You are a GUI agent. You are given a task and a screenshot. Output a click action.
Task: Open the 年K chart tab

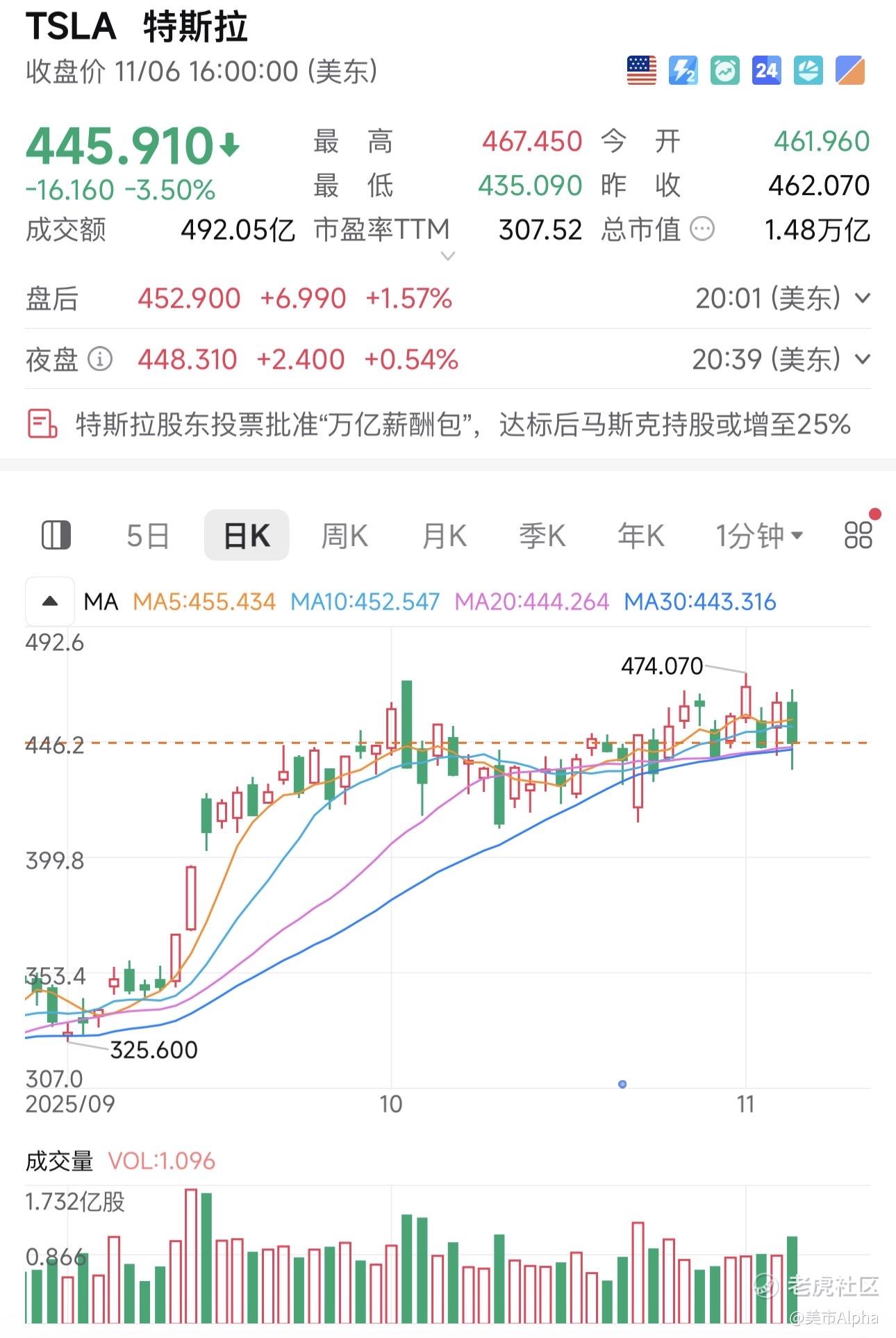(x=641, y=536)
